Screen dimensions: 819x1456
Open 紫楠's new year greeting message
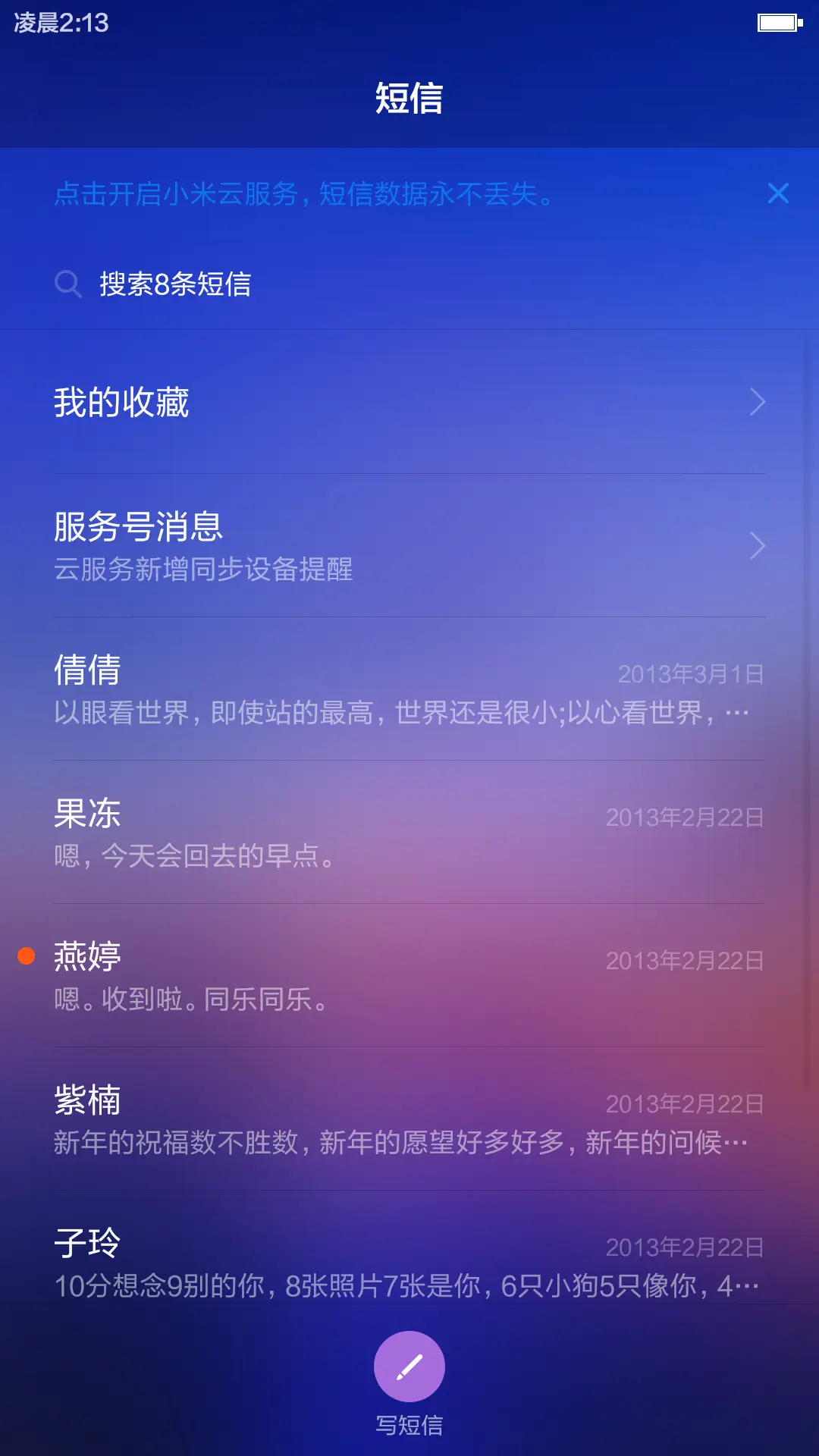click(x=303, y=1122)
